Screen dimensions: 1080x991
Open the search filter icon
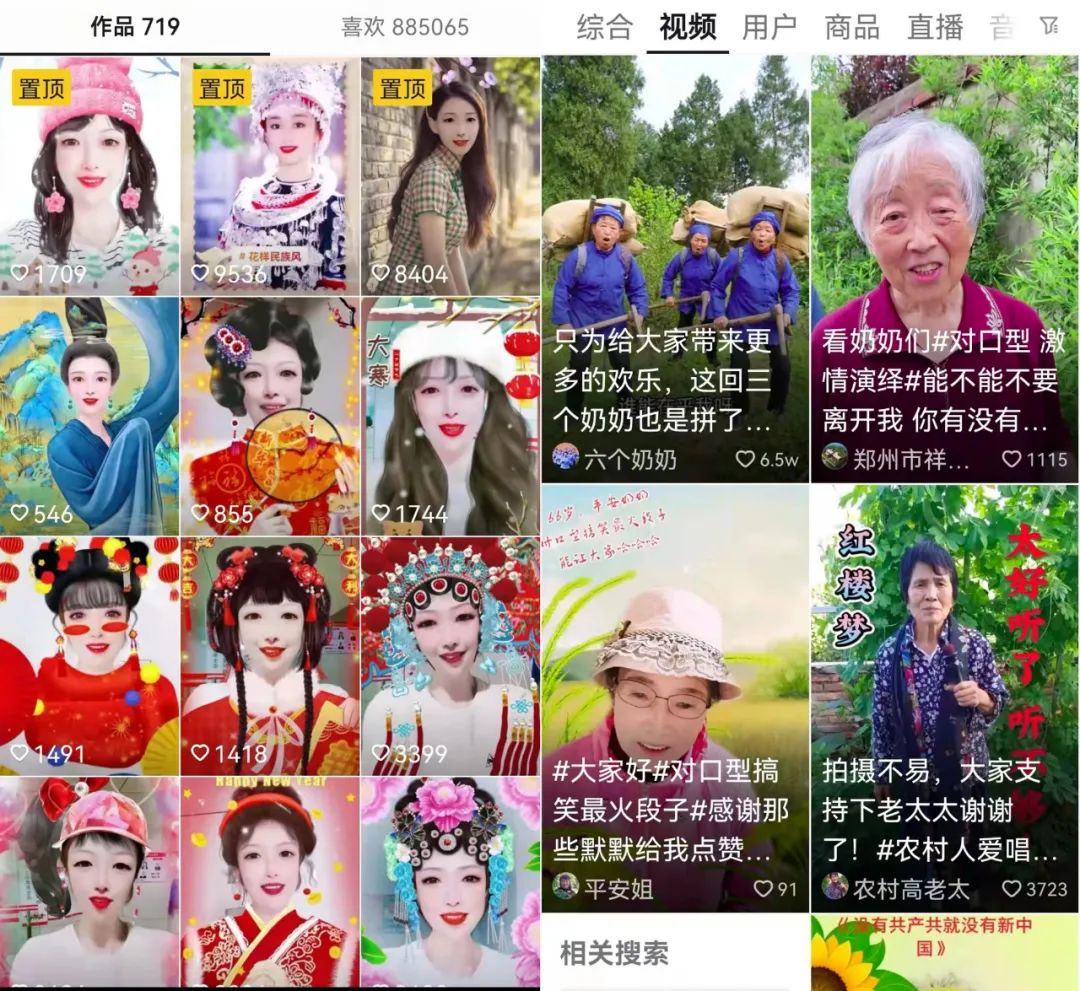pos(1048,25)
